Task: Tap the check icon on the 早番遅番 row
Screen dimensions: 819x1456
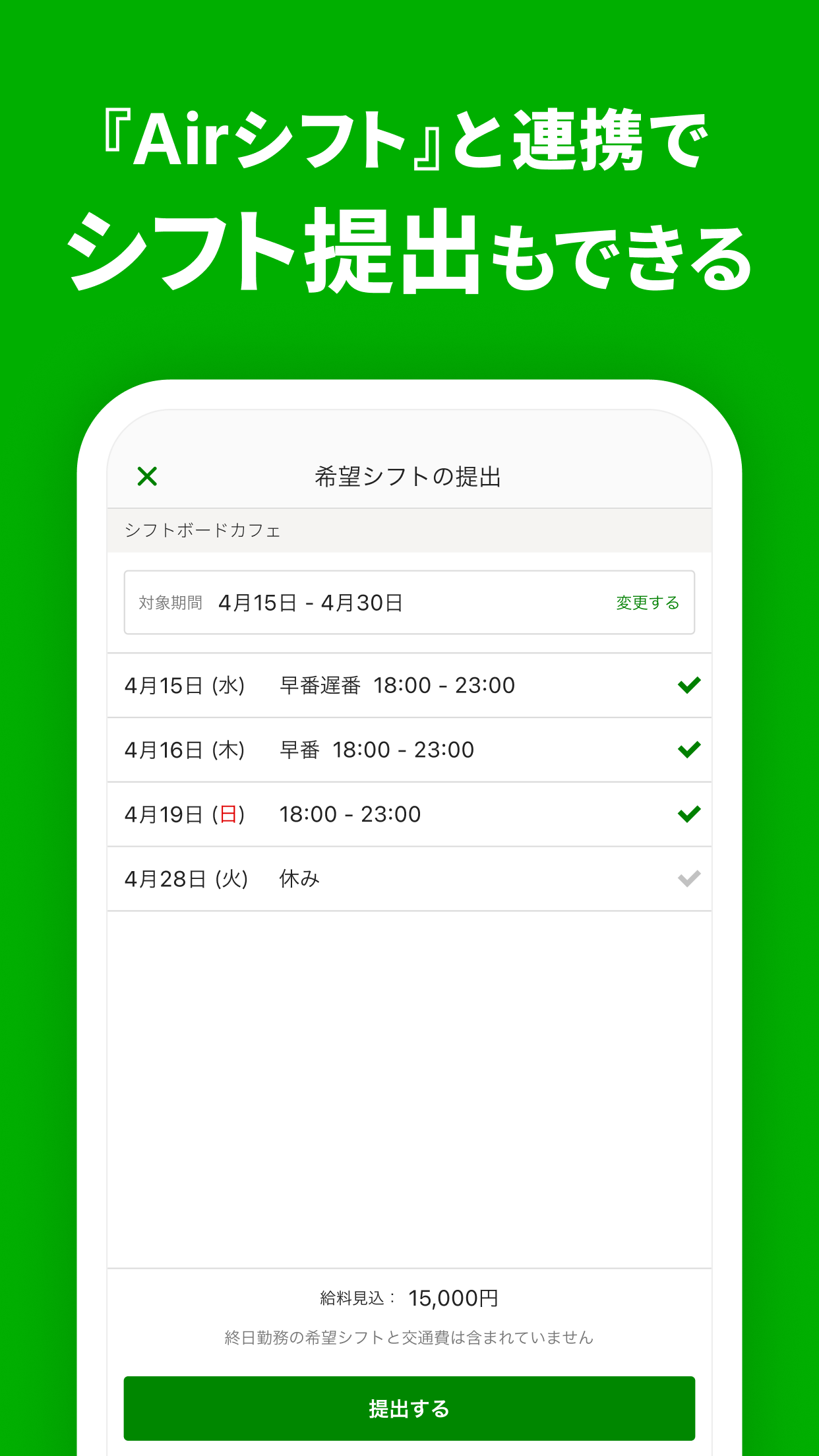Action: (x=688, y=685)
